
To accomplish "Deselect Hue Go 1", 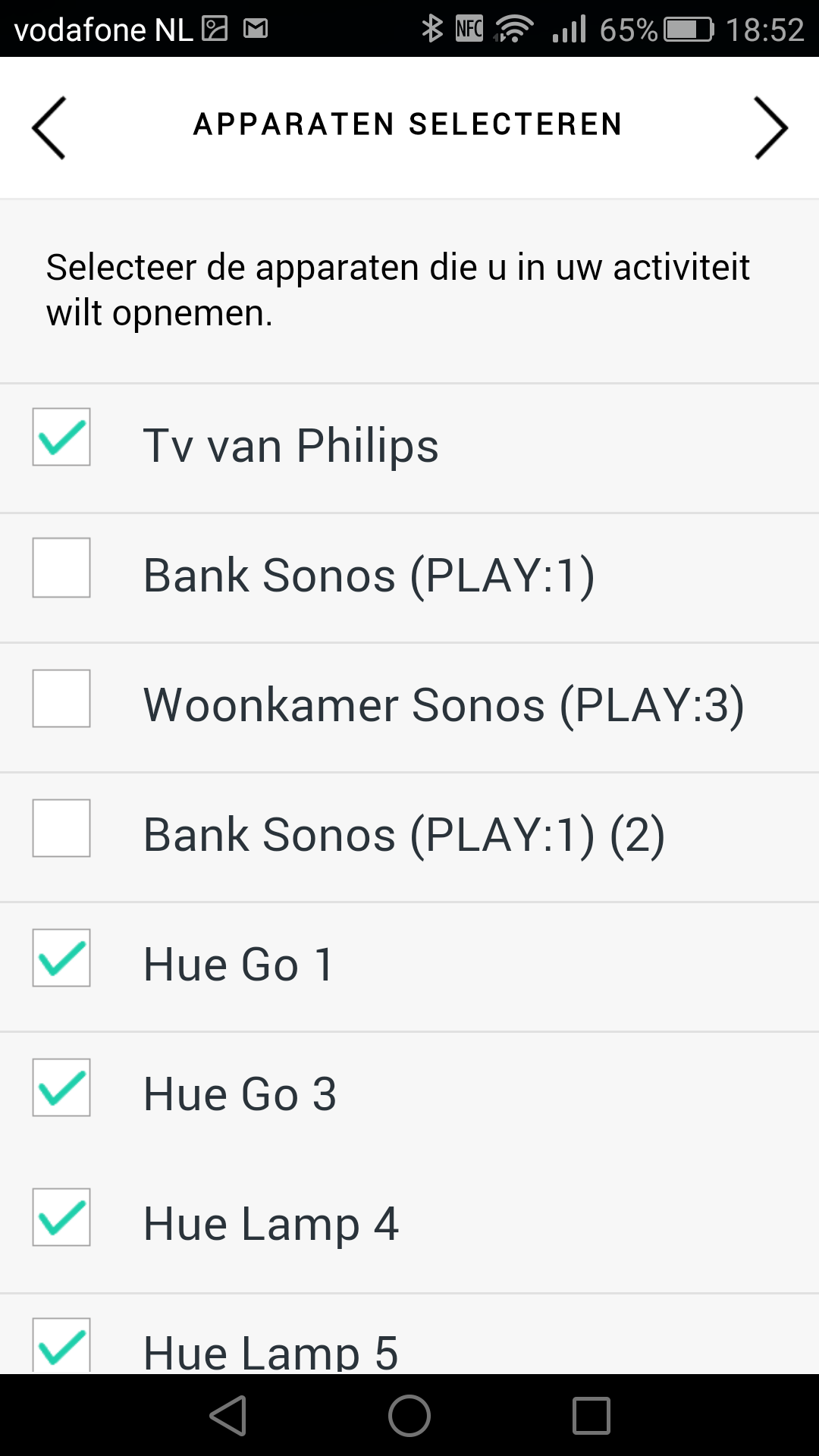I will [61, 958].
